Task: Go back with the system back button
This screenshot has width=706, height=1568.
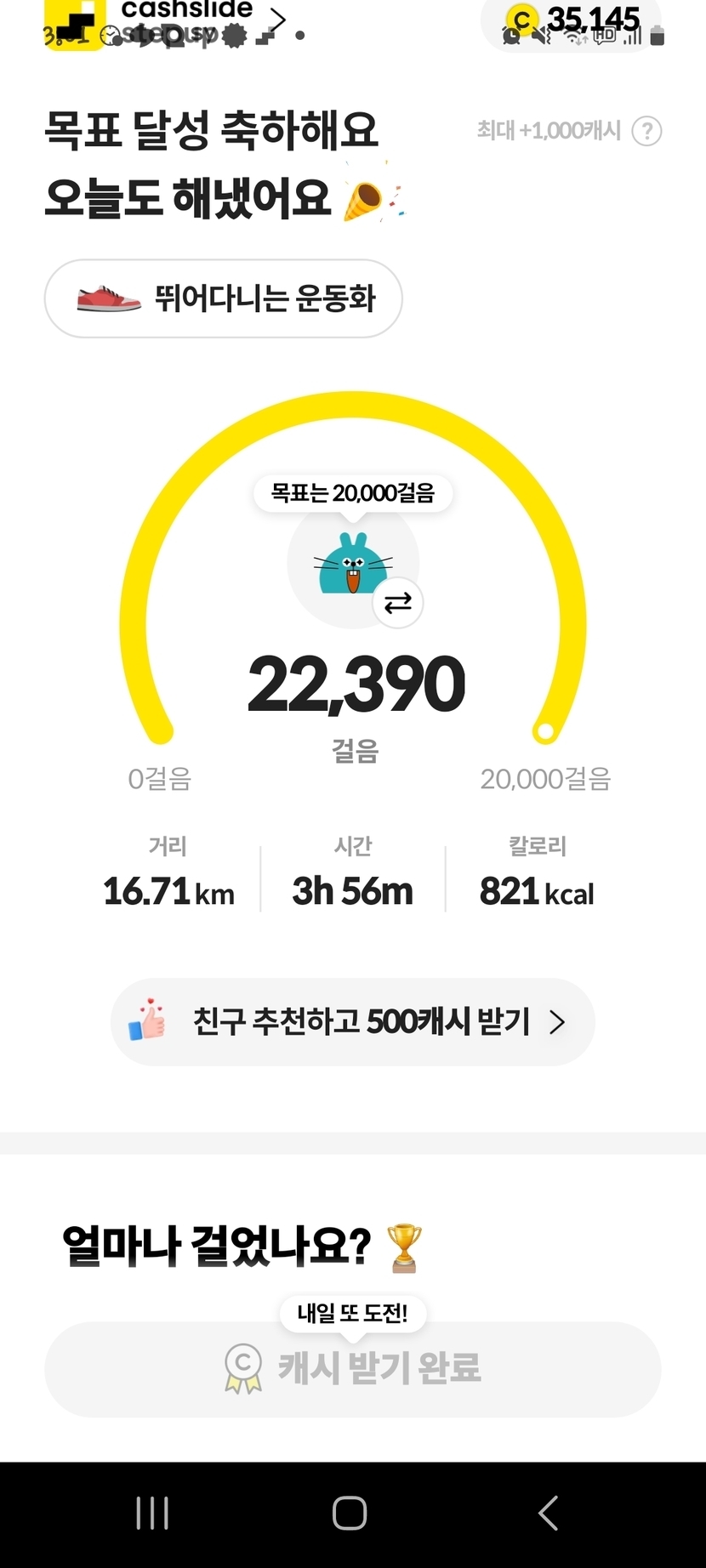Action: 549,1513
